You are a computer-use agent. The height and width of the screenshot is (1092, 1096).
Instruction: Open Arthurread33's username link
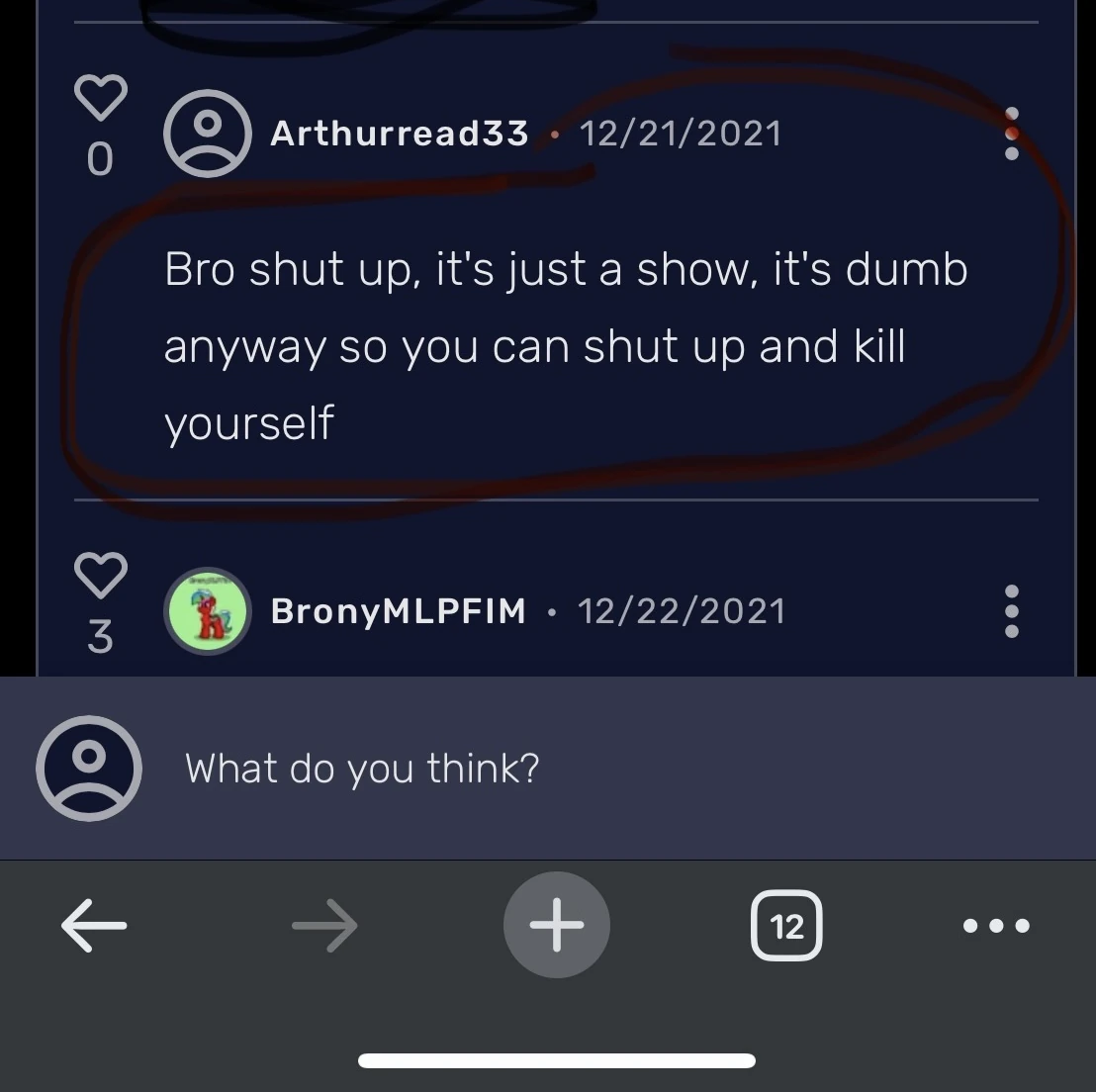point(400,134)
